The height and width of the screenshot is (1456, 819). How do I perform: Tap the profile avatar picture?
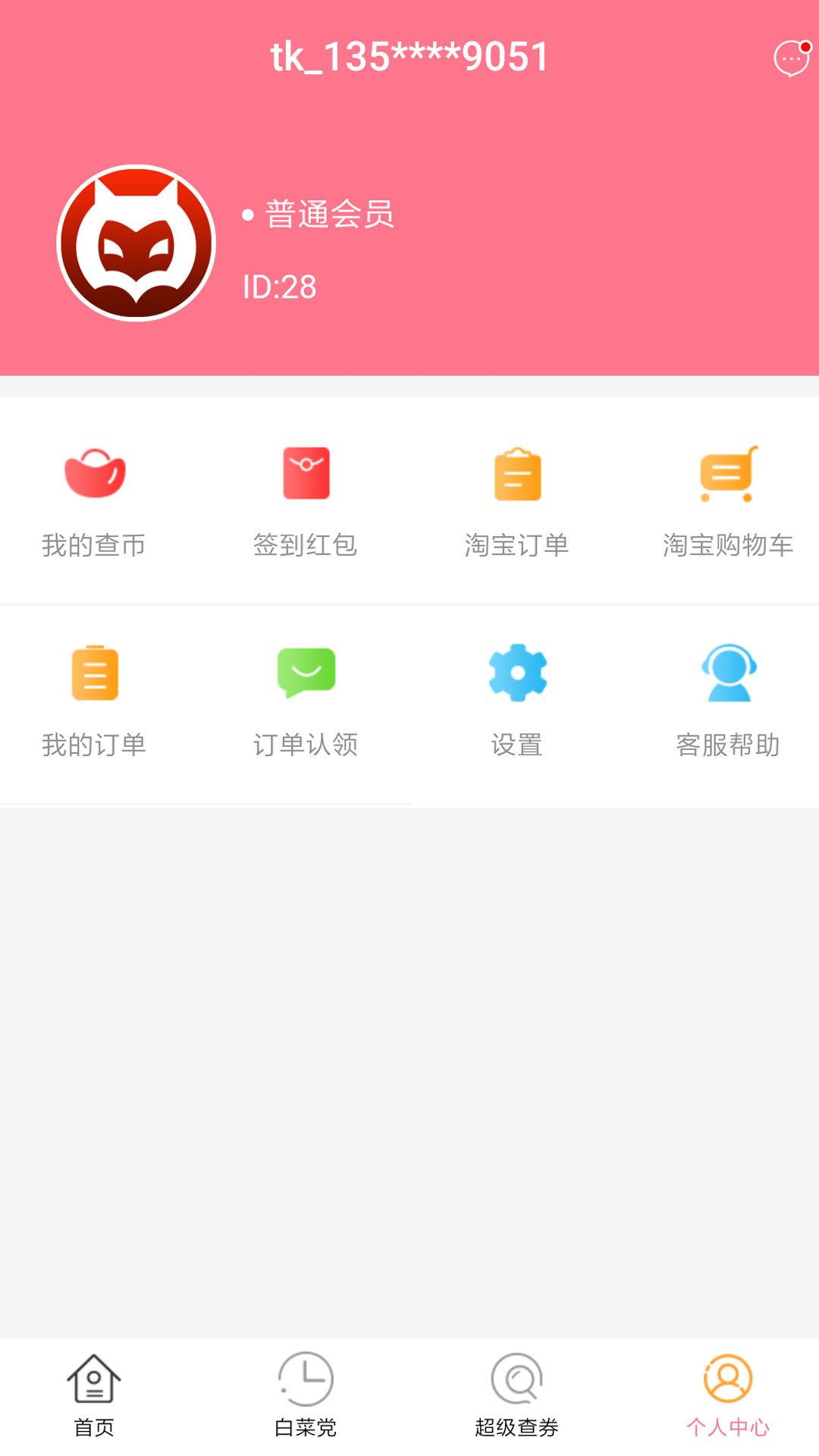(x=136, y=243)
